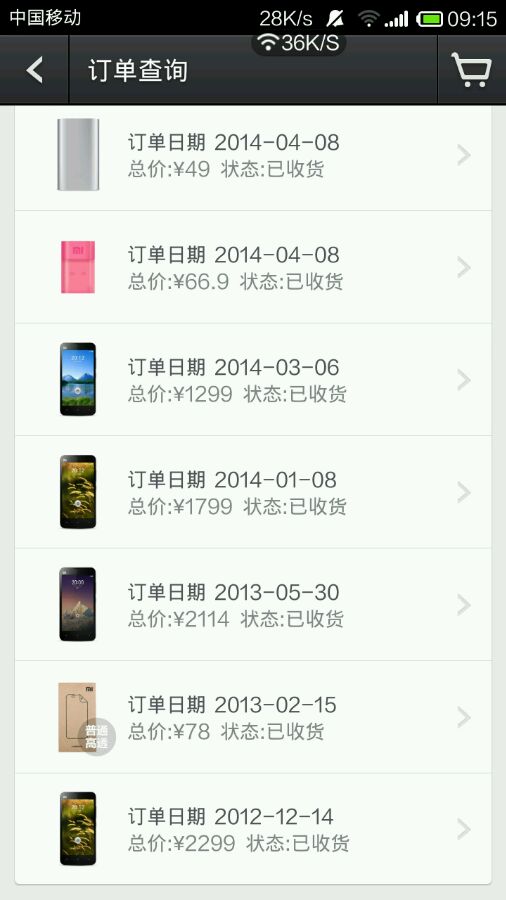Image resolution: width=506 pixels, height=900 pixels.
Task: Open the order dated 2014-03-06
Action: coord(253,379)
